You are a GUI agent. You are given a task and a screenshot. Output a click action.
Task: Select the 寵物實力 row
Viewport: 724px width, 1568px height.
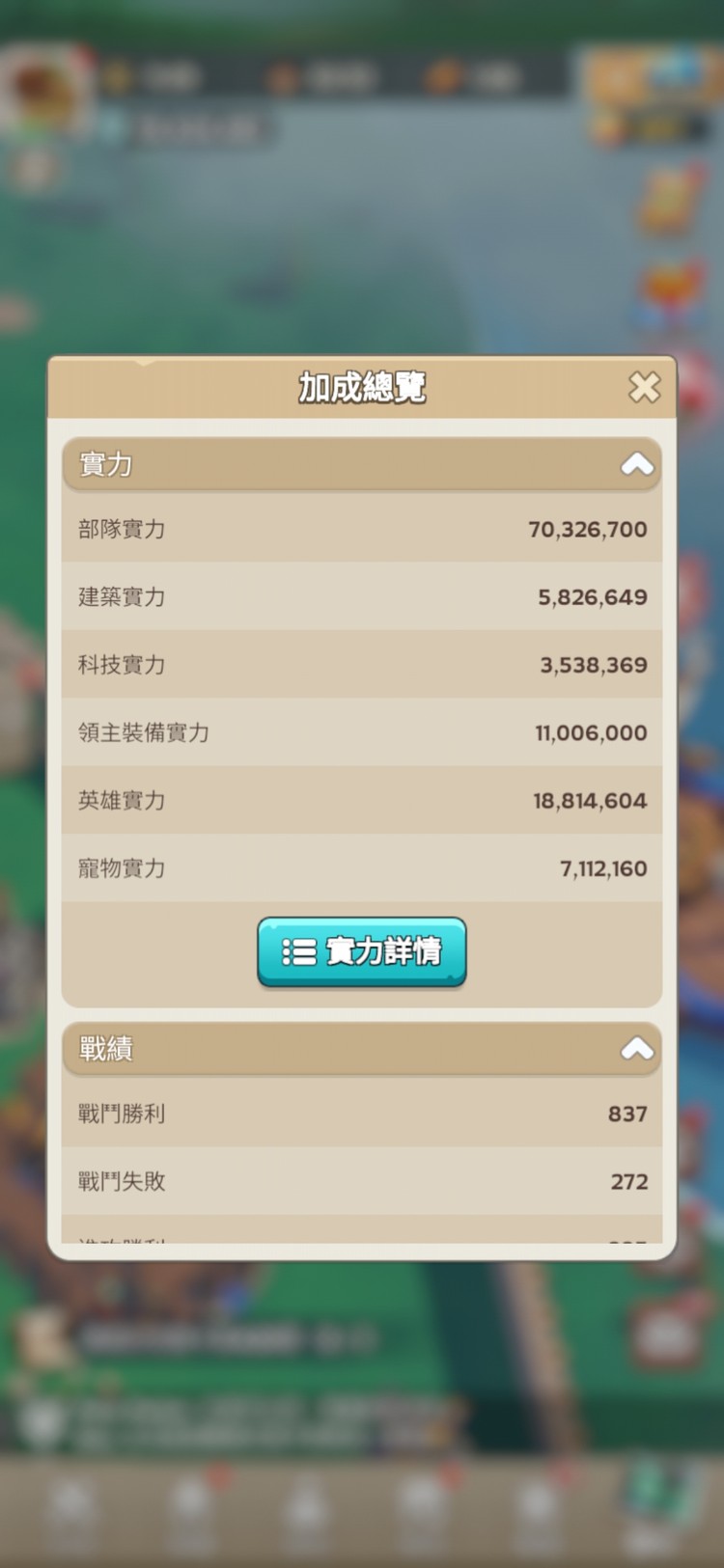tap(362, 868)
